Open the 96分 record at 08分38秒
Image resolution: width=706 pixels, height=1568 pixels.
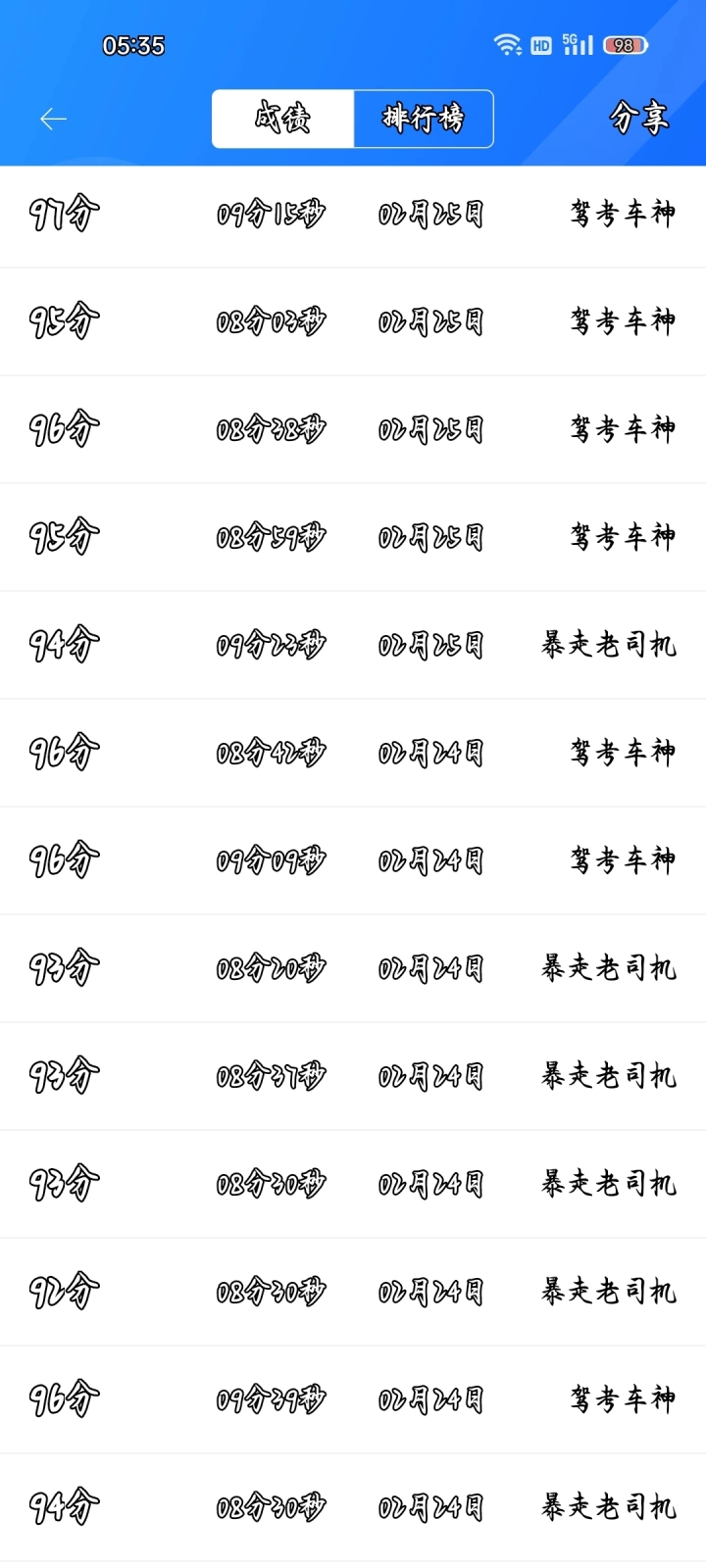(x=353, y=429)
